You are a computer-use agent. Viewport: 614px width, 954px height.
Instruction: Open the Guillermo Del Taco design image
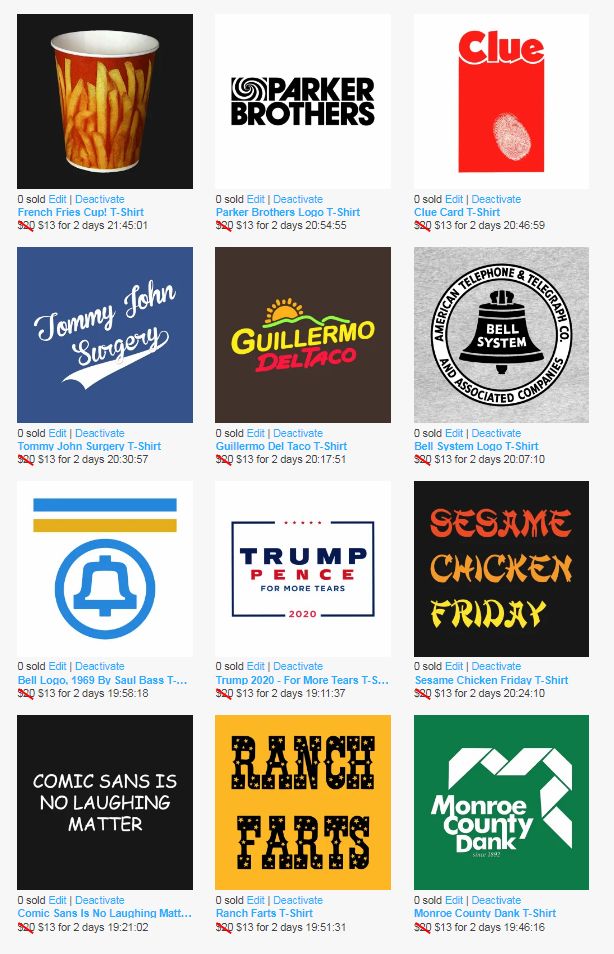point(303,335)
